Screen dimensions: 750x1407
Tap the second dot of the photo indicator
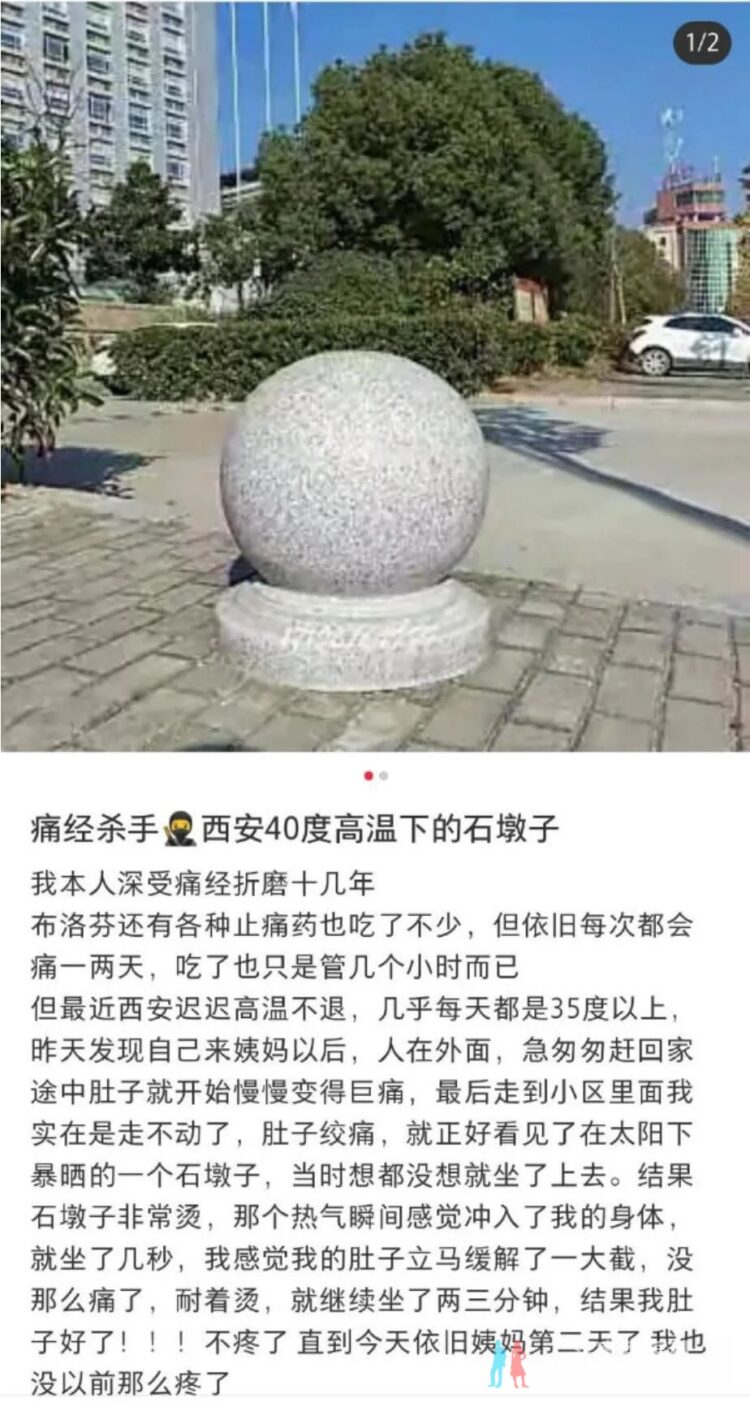pos(383,775)
